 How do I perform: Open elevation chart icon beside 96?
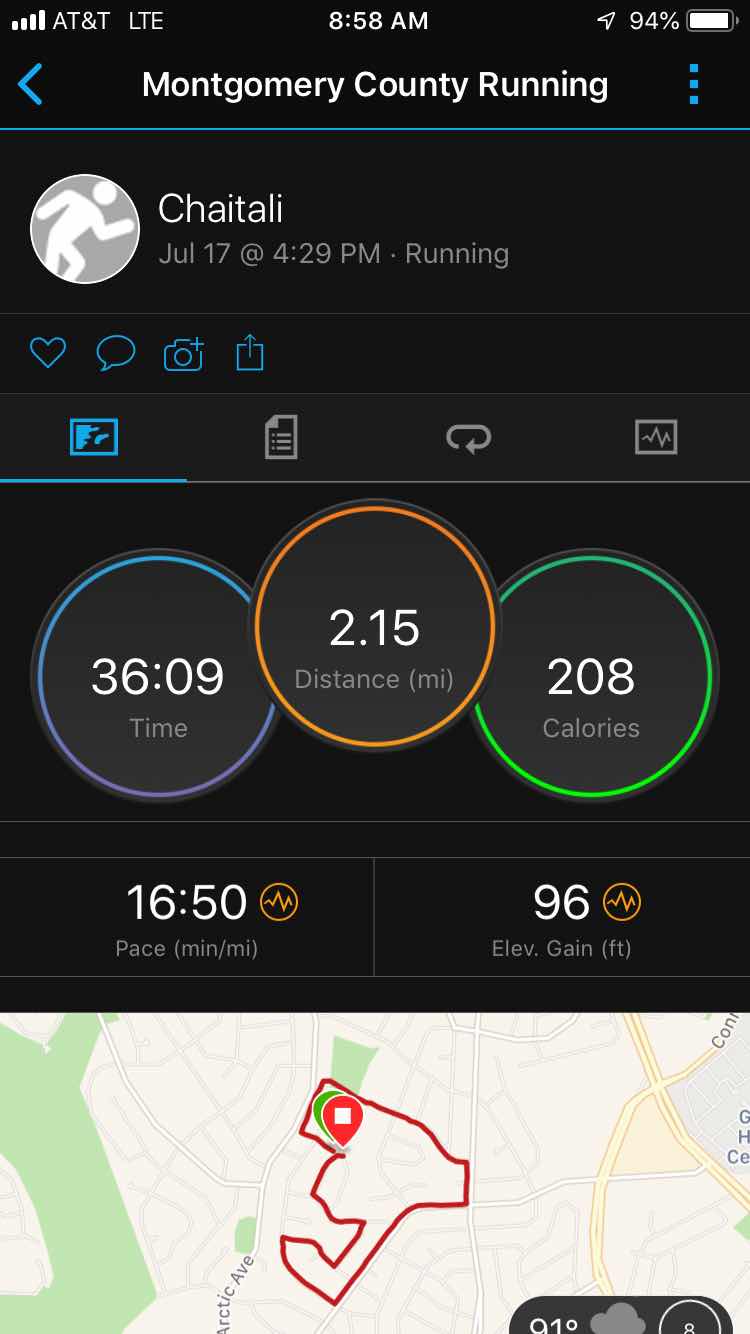pos(622,903)
